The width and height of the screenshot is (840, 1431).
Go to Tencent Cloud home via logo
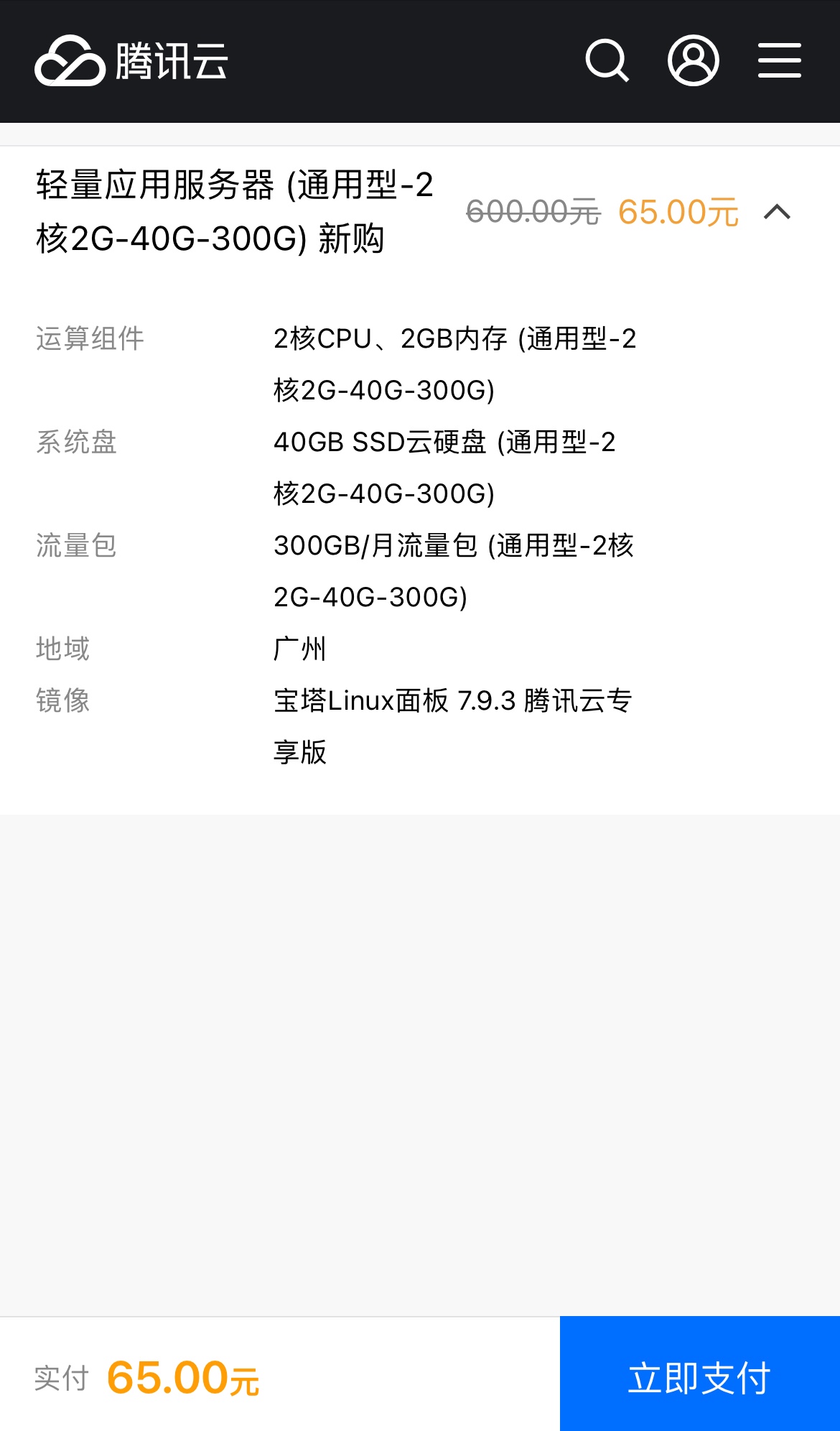pos(131,61)
